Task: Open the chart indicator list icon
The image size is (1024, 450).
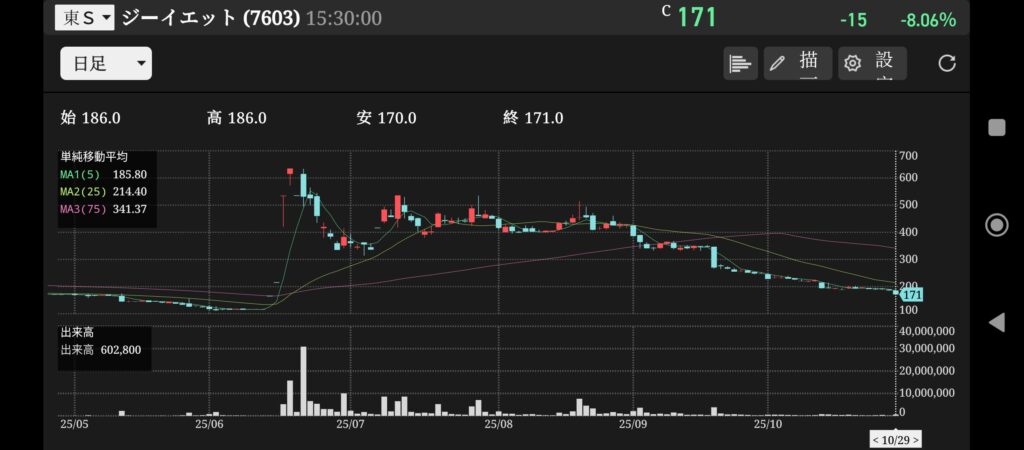Action: click(x=740, y=64)
